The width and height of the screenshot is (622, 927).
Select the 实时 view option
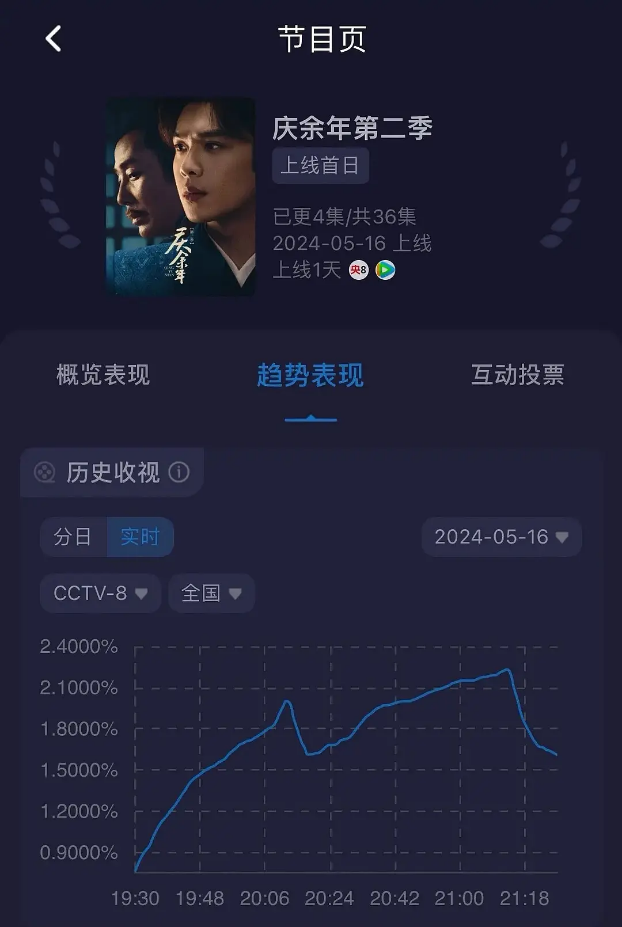tap(140, 537)
